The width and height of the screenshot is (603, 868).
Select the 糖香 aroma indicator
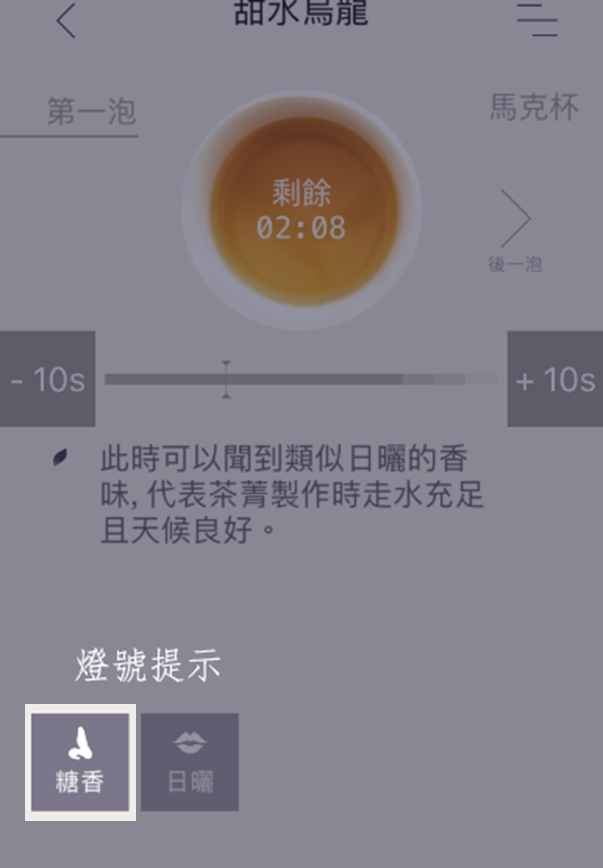(x=80, y=762)
